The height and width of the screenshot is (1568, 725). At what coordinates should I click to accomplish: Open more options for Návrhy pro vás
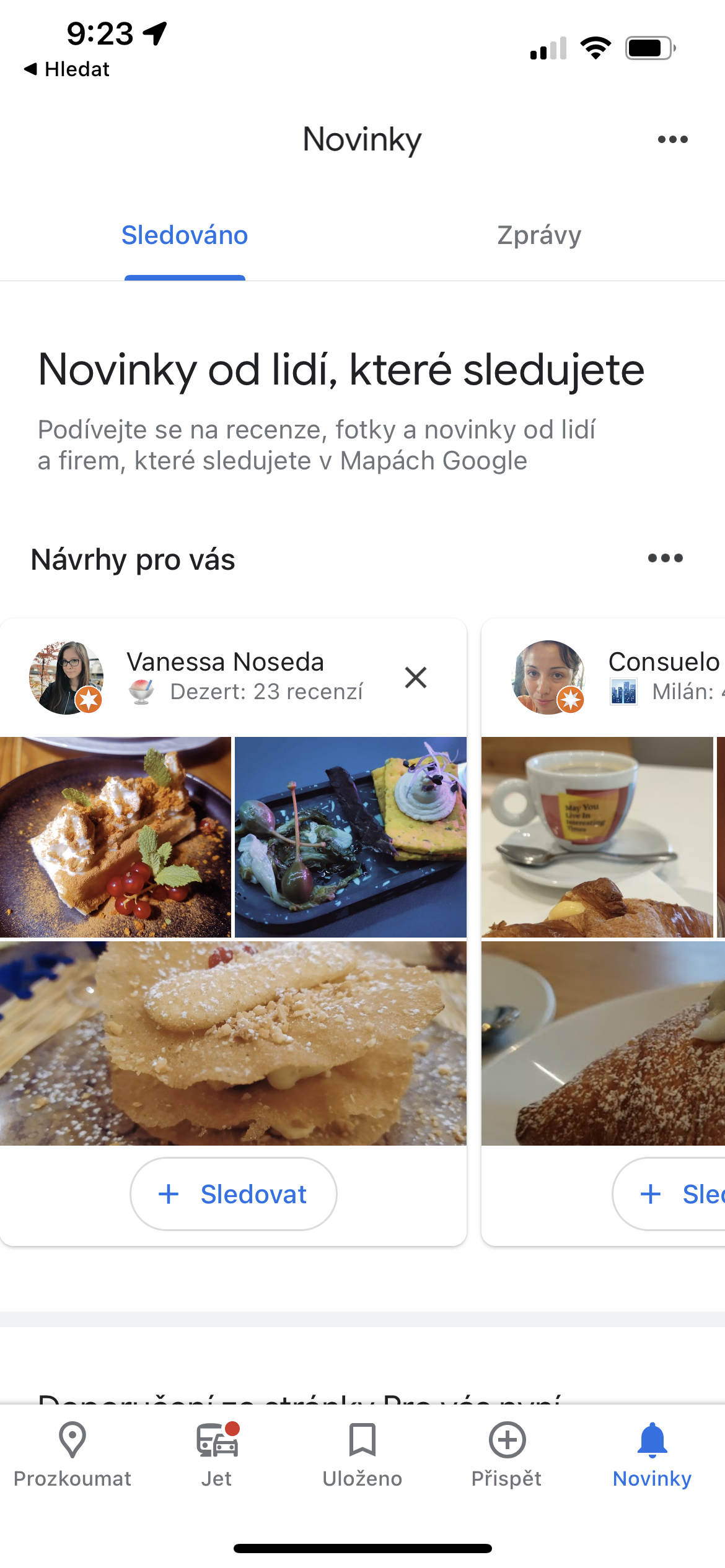665,558
